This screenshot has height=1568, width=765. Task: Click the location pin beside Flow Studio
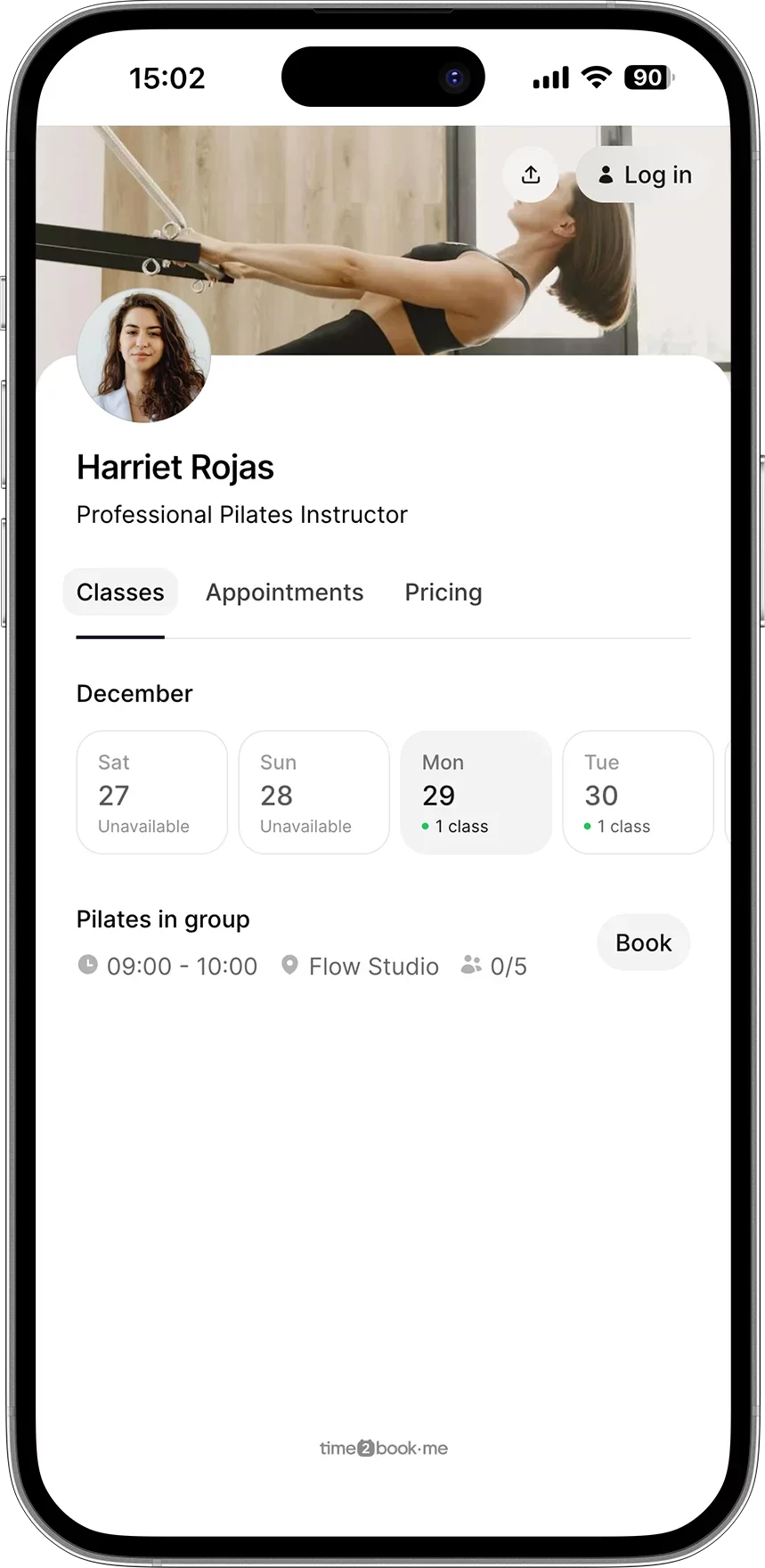[289, 965]
